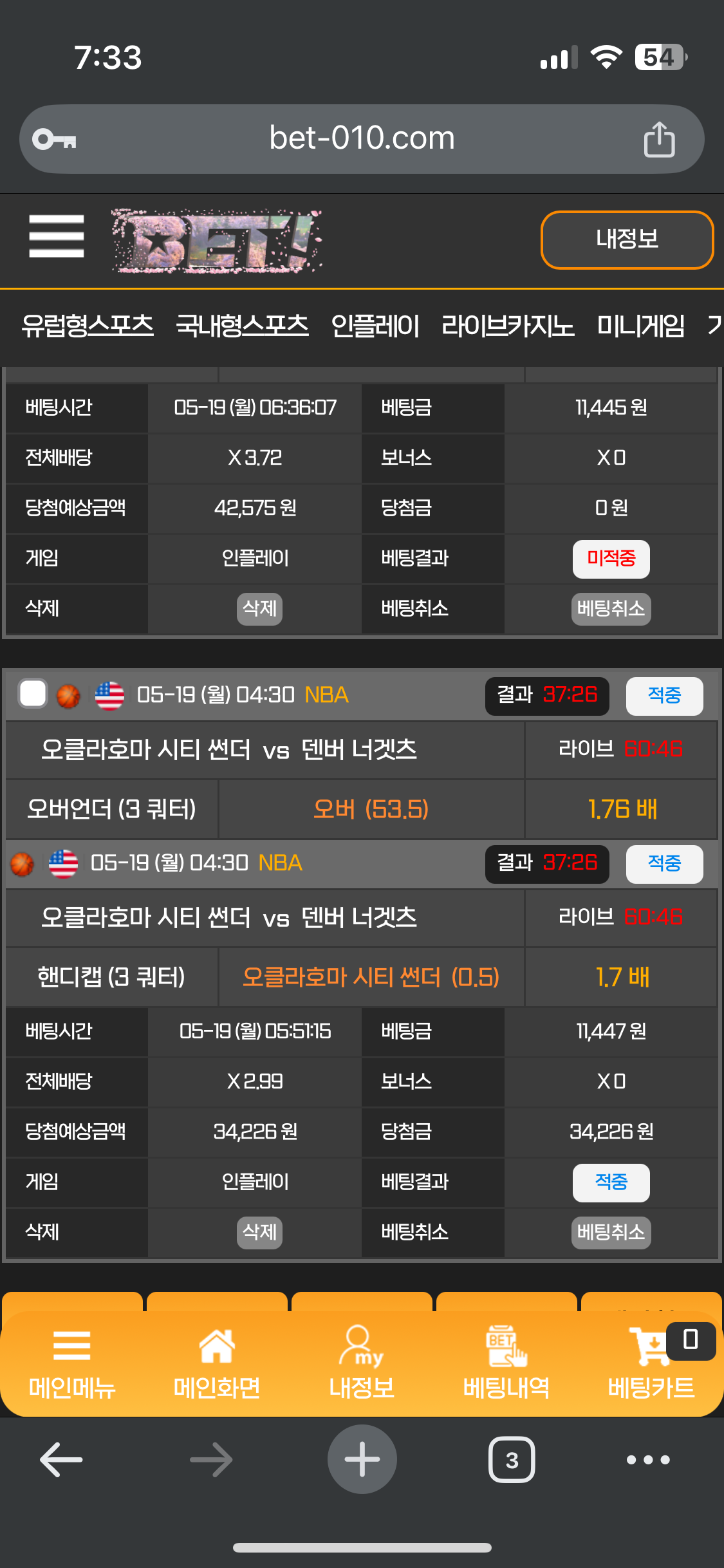Switch to 유럽형스포츠 tab

tap(88, 326)
